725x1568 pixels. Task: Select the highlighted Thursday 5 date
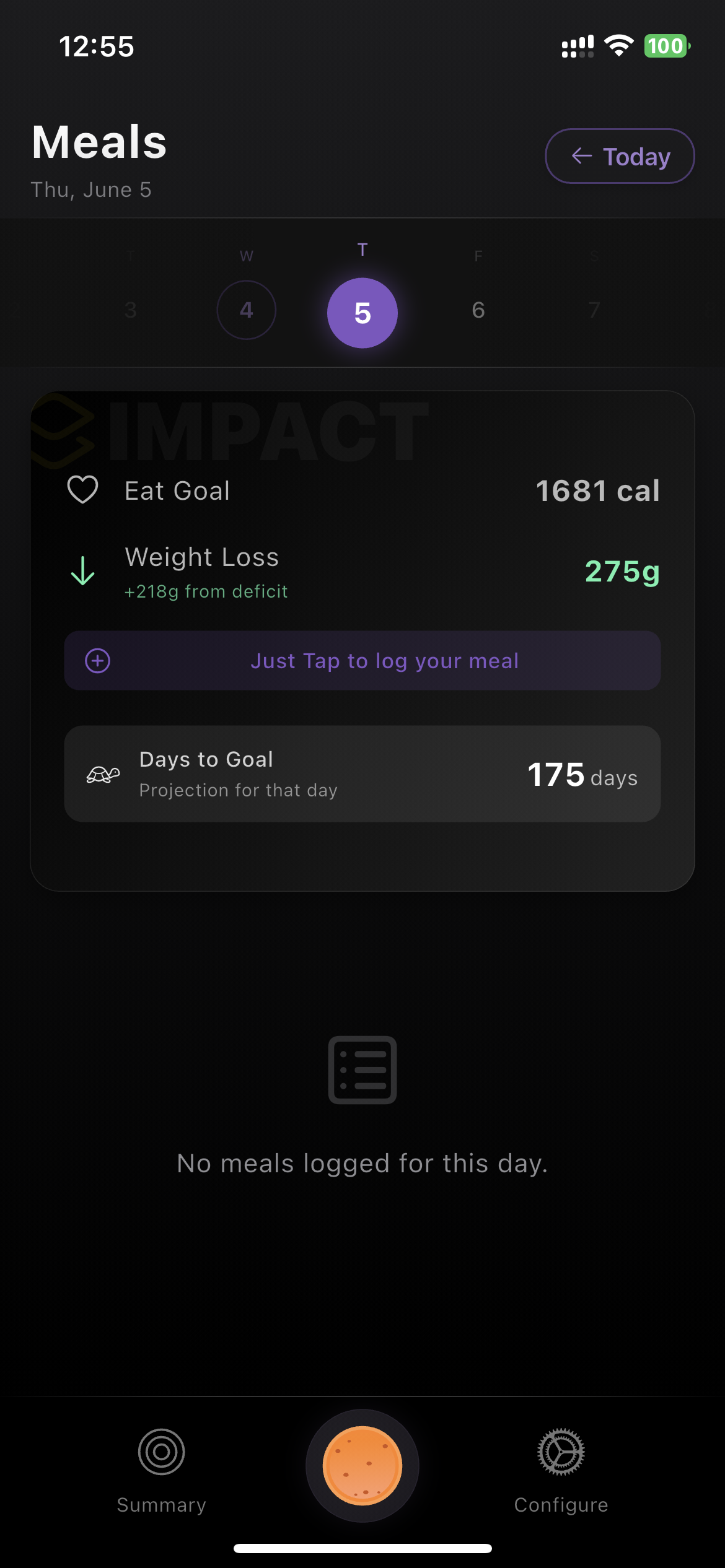coord(362,313)
